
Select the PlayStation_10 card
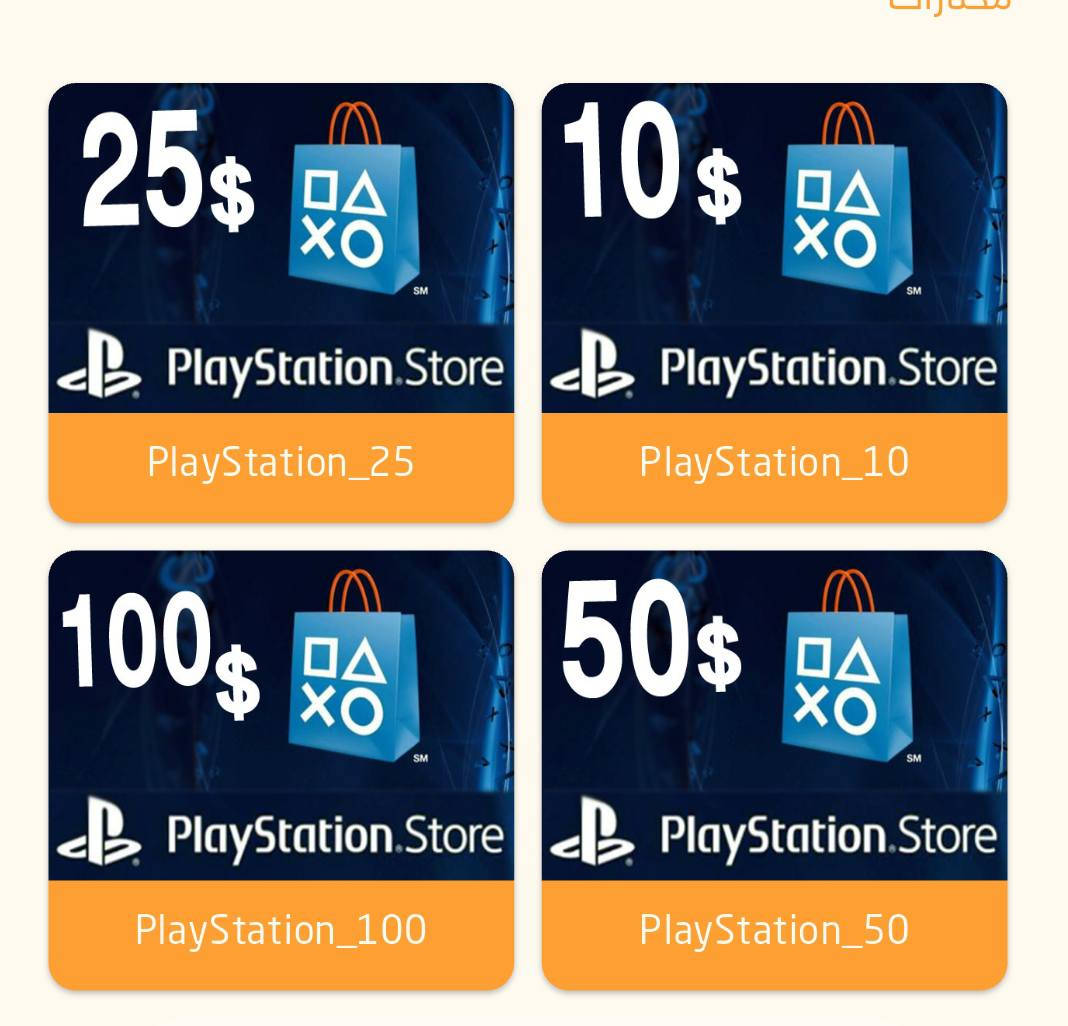[774, 302]
